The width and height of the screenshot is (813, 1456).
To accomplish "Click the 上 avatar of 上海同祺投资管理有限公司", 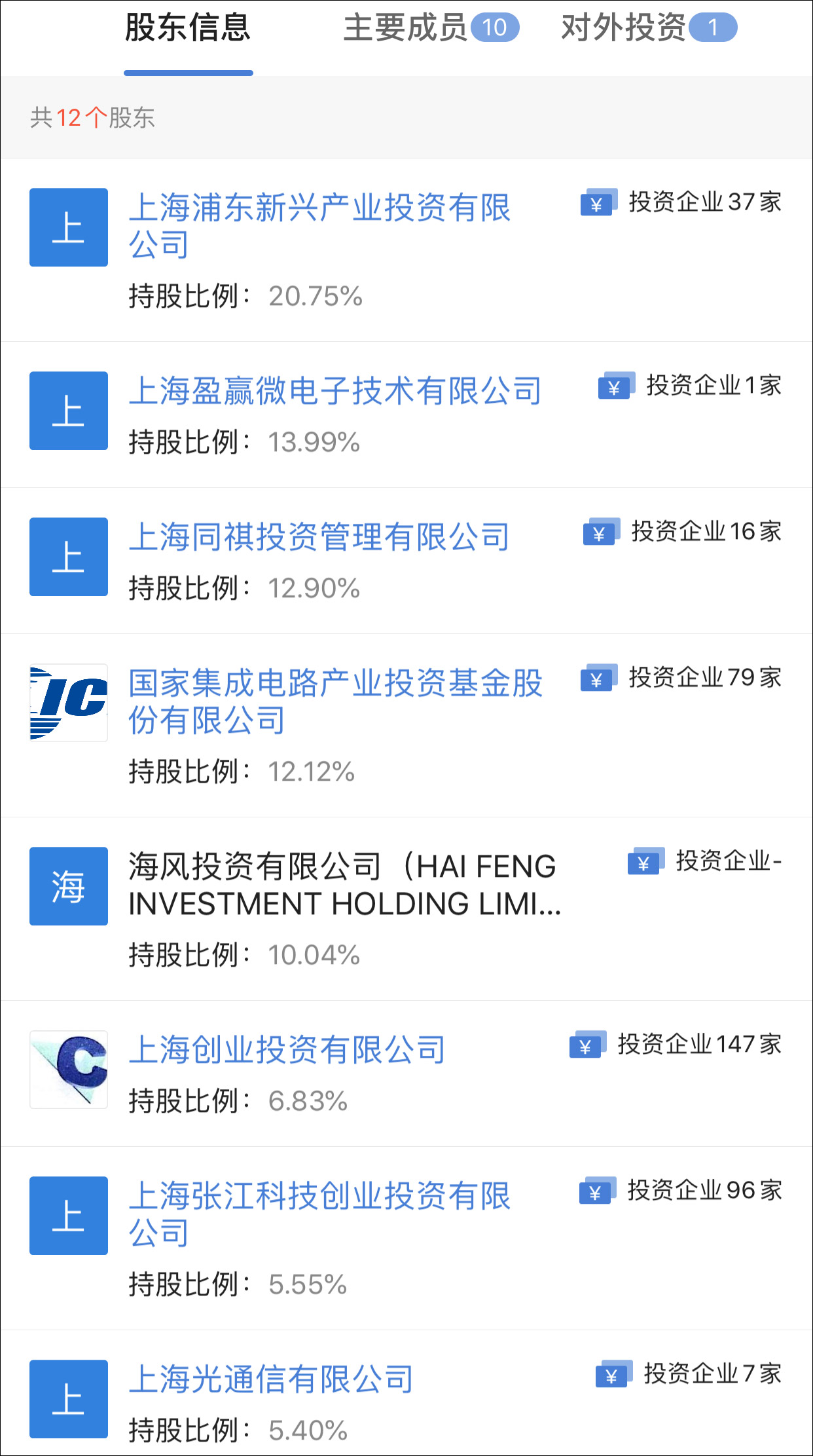I will (x=68, y=555).
